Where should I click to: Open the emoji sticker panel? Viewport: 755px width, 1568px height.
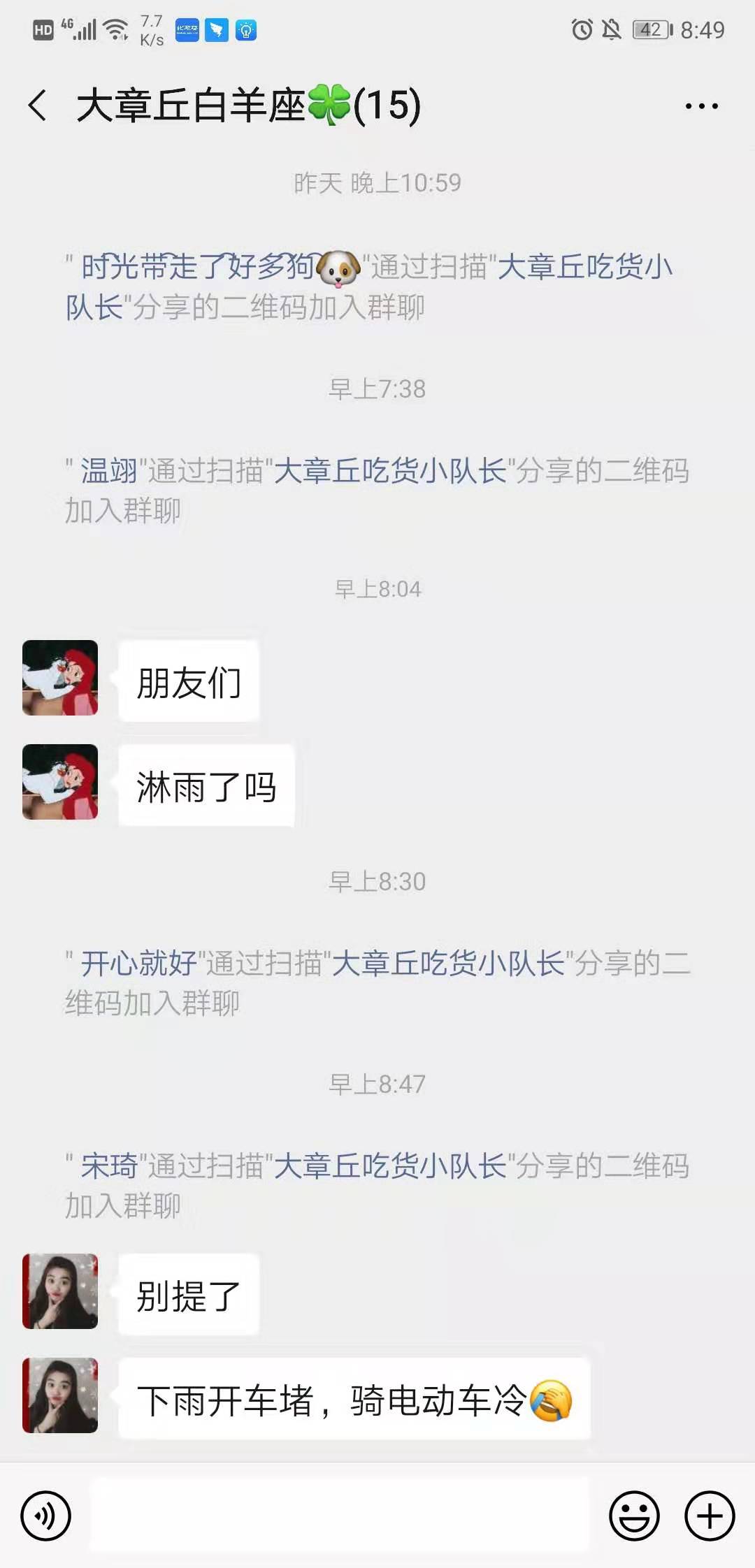pyautogui.click(x=634, y=1516)
